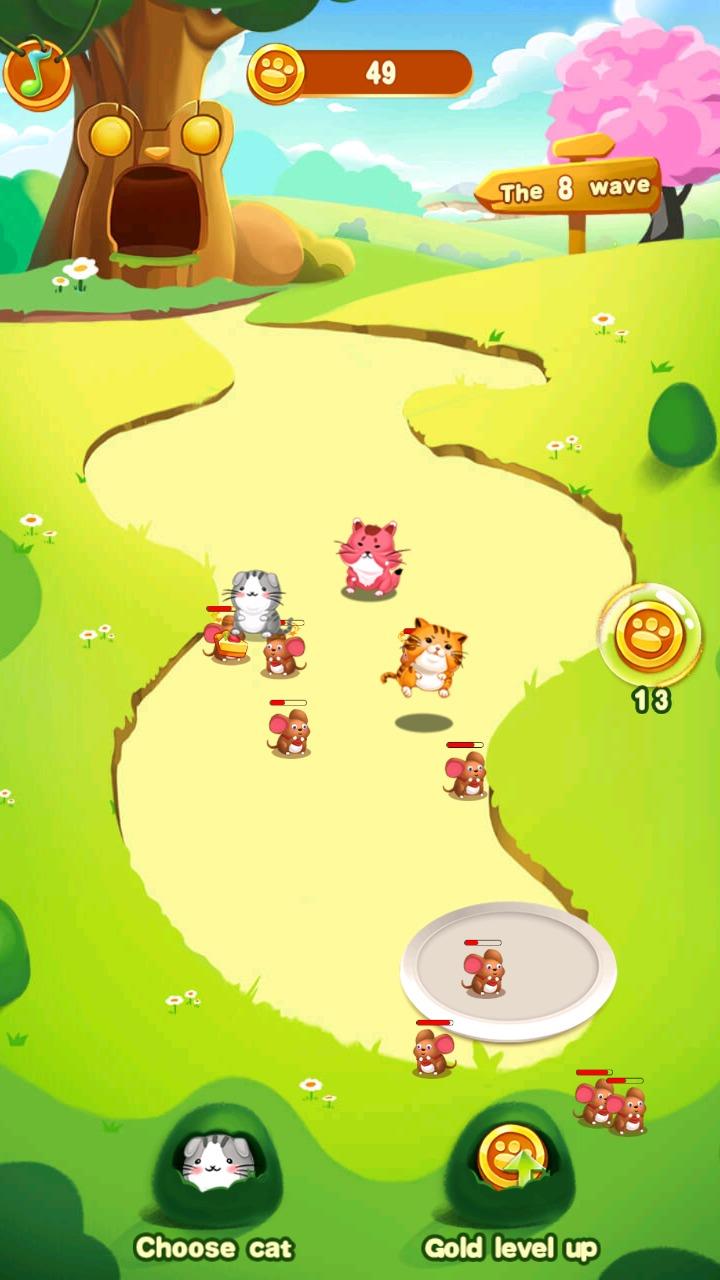Collect the floating paw coin bubble
Viewport: 720px width, 1280px height.
pyautogui.click(x=649, y=636)
